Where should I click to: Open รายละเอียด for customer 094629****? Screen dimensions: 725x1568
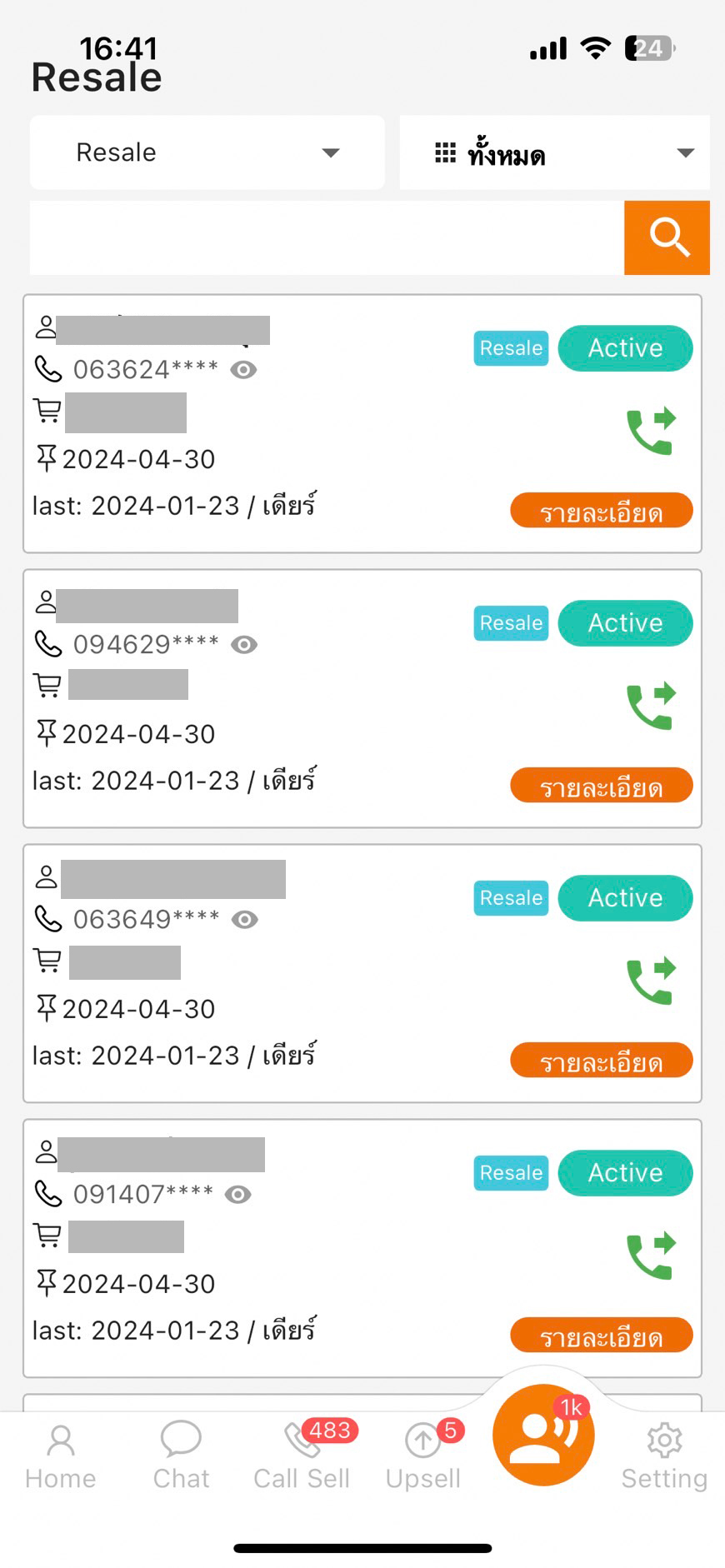coord(601,785)
